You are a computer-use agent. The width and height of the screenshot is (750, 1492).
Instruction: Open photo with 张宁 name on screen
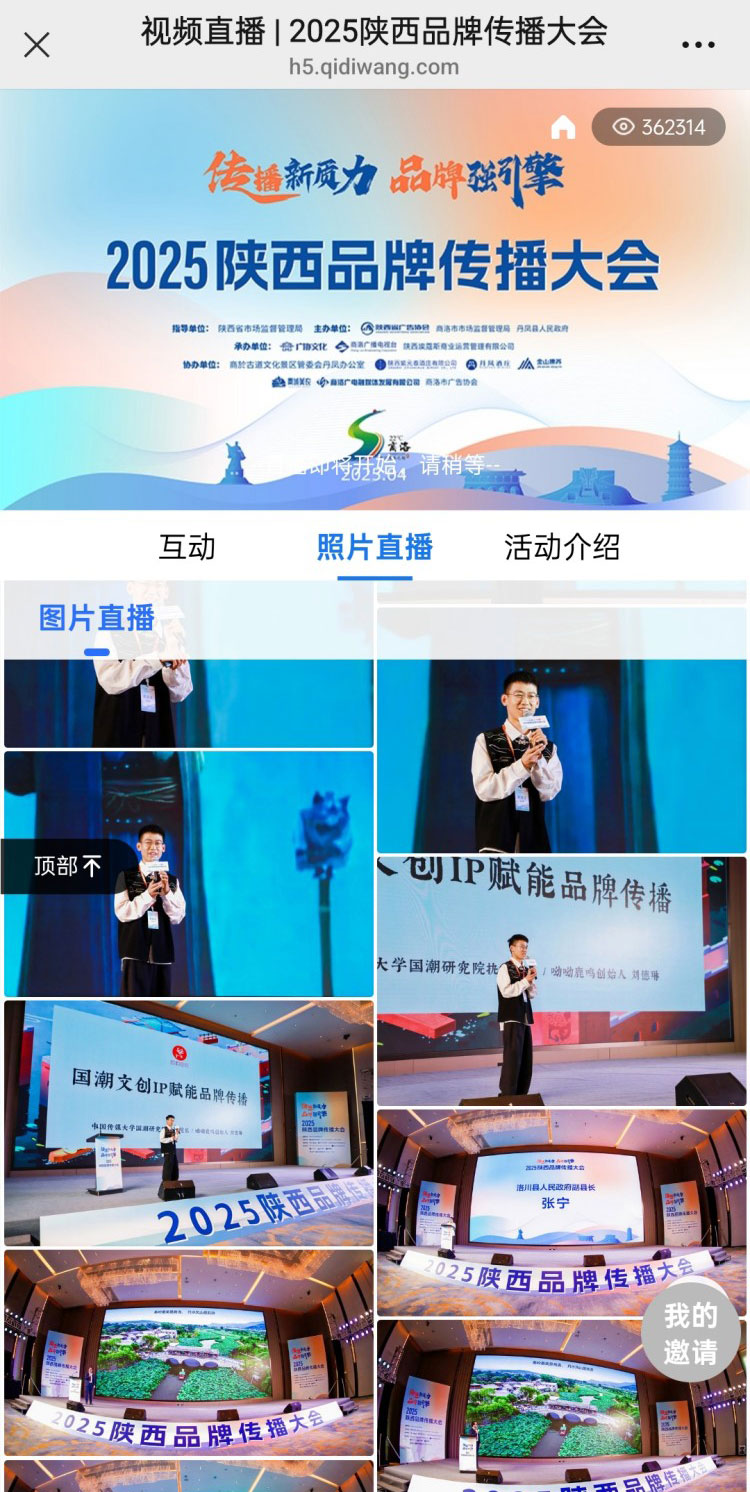point(561,1212)
